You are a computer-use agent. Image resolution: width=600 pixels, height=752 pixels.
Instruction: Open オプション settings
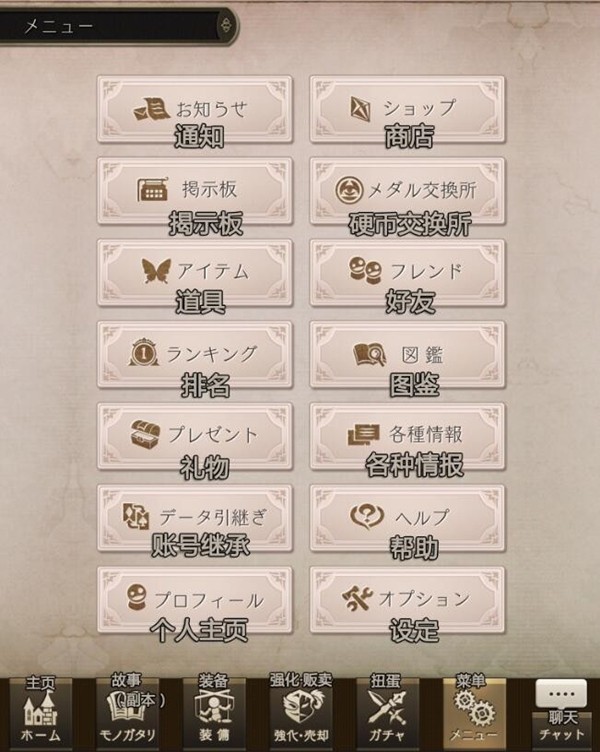pos(407,600)
